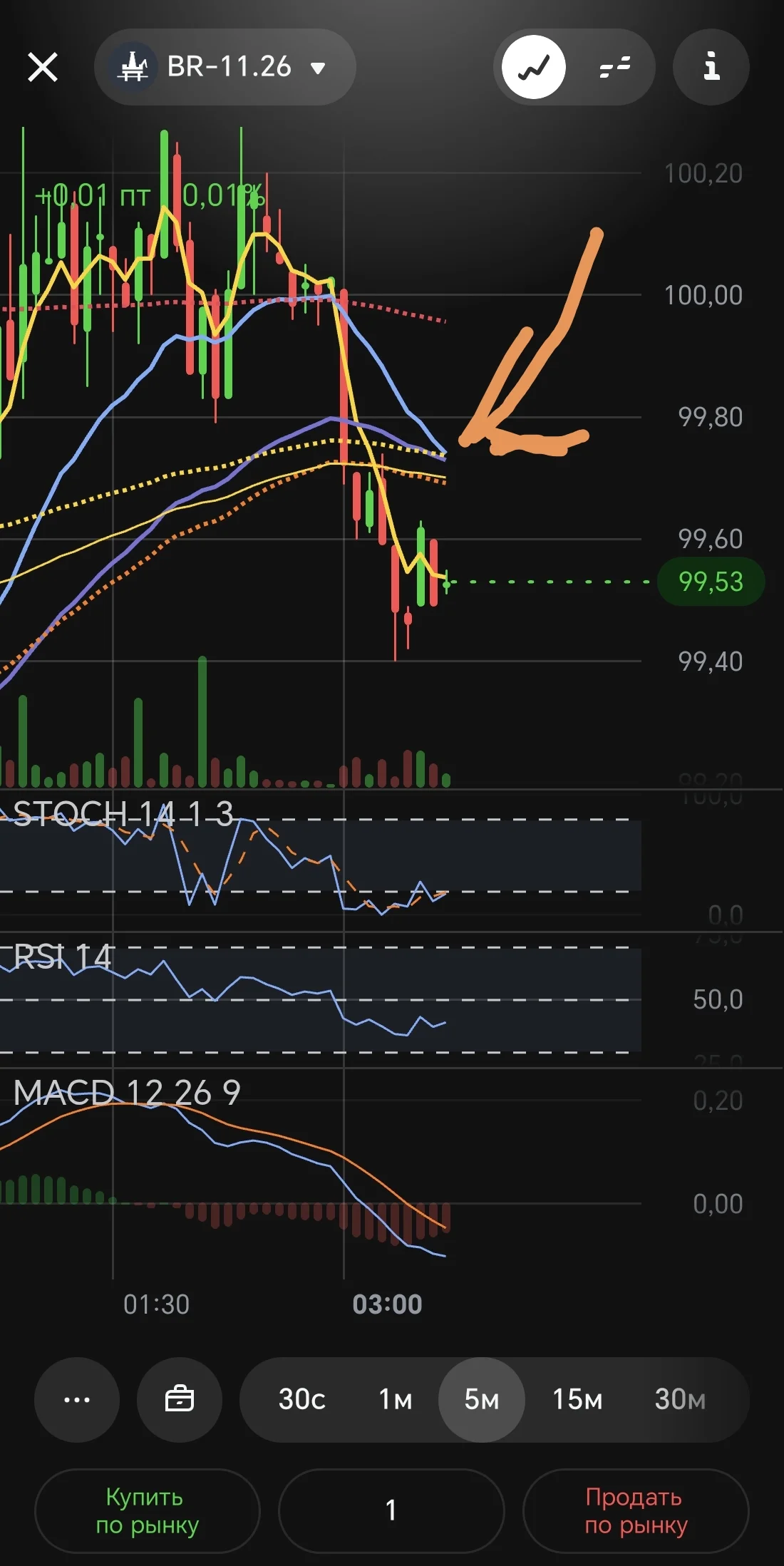
Task: Open the instrument info button
Action: coord(711,67)
